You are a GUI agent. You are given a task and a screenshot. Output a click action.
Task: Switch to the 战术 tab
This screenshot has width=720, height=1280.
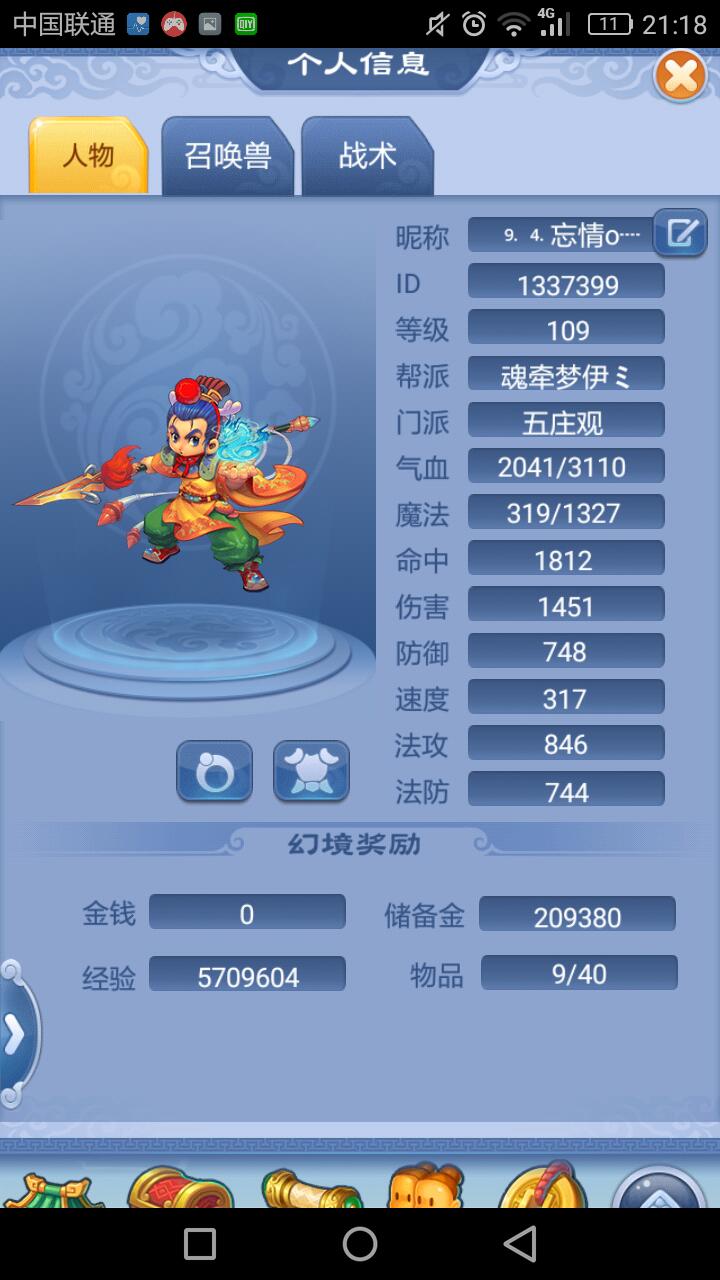(x=367, y=156)
